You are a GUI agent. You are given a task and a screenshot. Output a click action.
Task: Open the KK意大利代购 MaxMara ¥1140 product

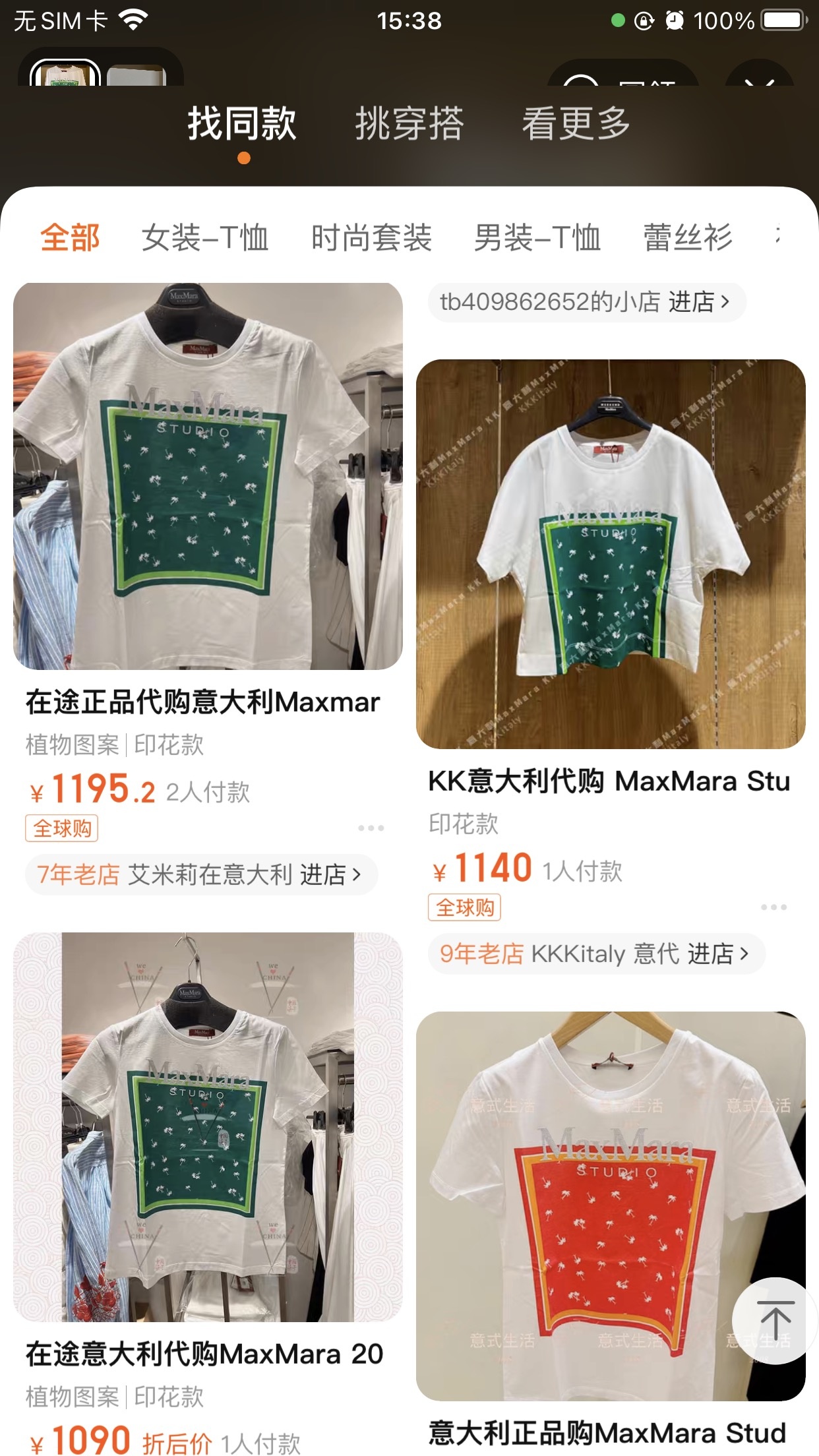pos(610,554)
